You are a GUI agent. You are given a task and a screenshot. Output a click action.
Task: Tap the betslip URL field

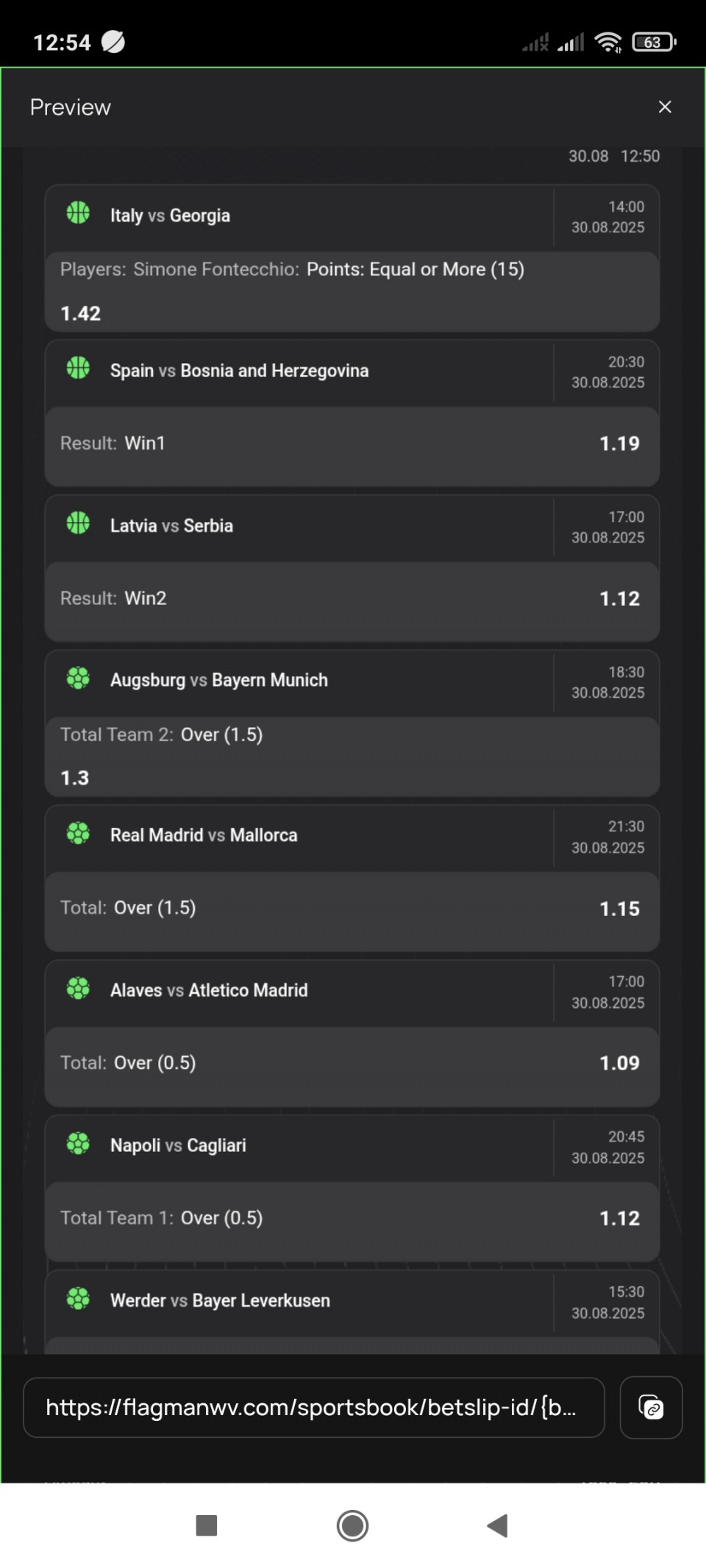(x=314, y=1407)
